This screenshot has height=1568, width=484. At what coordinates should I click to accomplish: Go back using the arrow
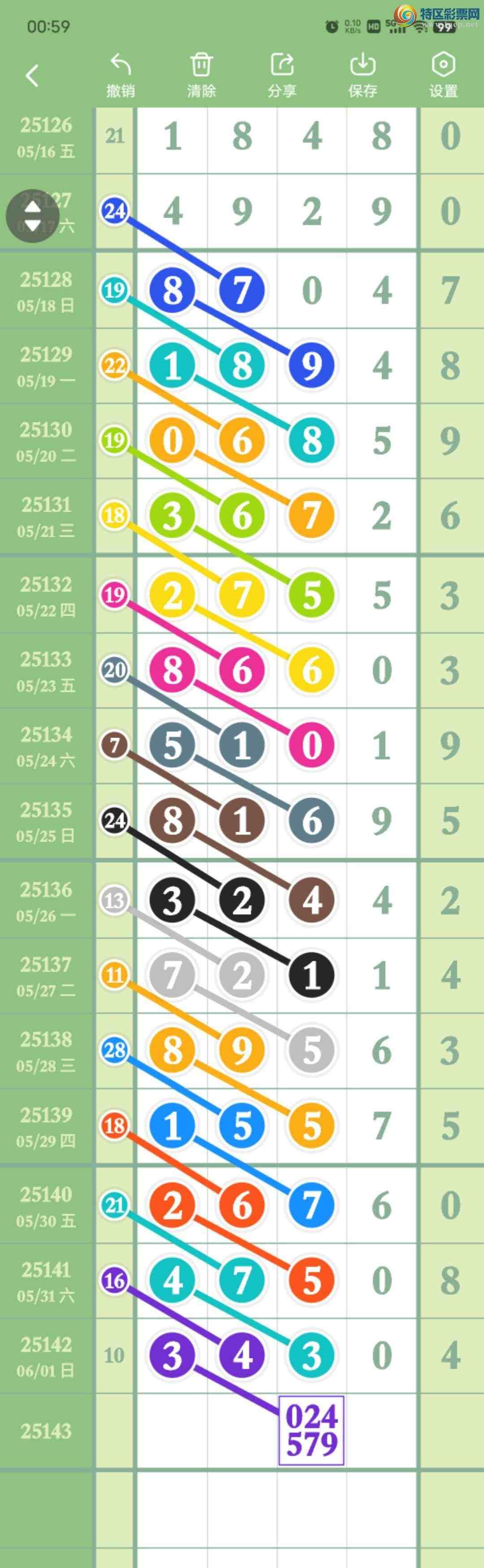32,75
